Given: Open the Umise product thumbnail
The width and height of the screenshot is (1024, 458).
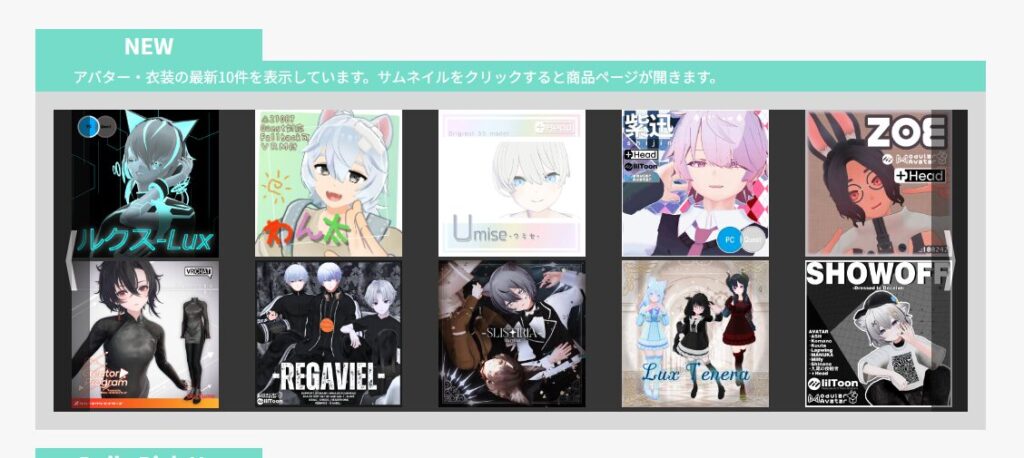Looking at the screenshot, I should [512, 183].
